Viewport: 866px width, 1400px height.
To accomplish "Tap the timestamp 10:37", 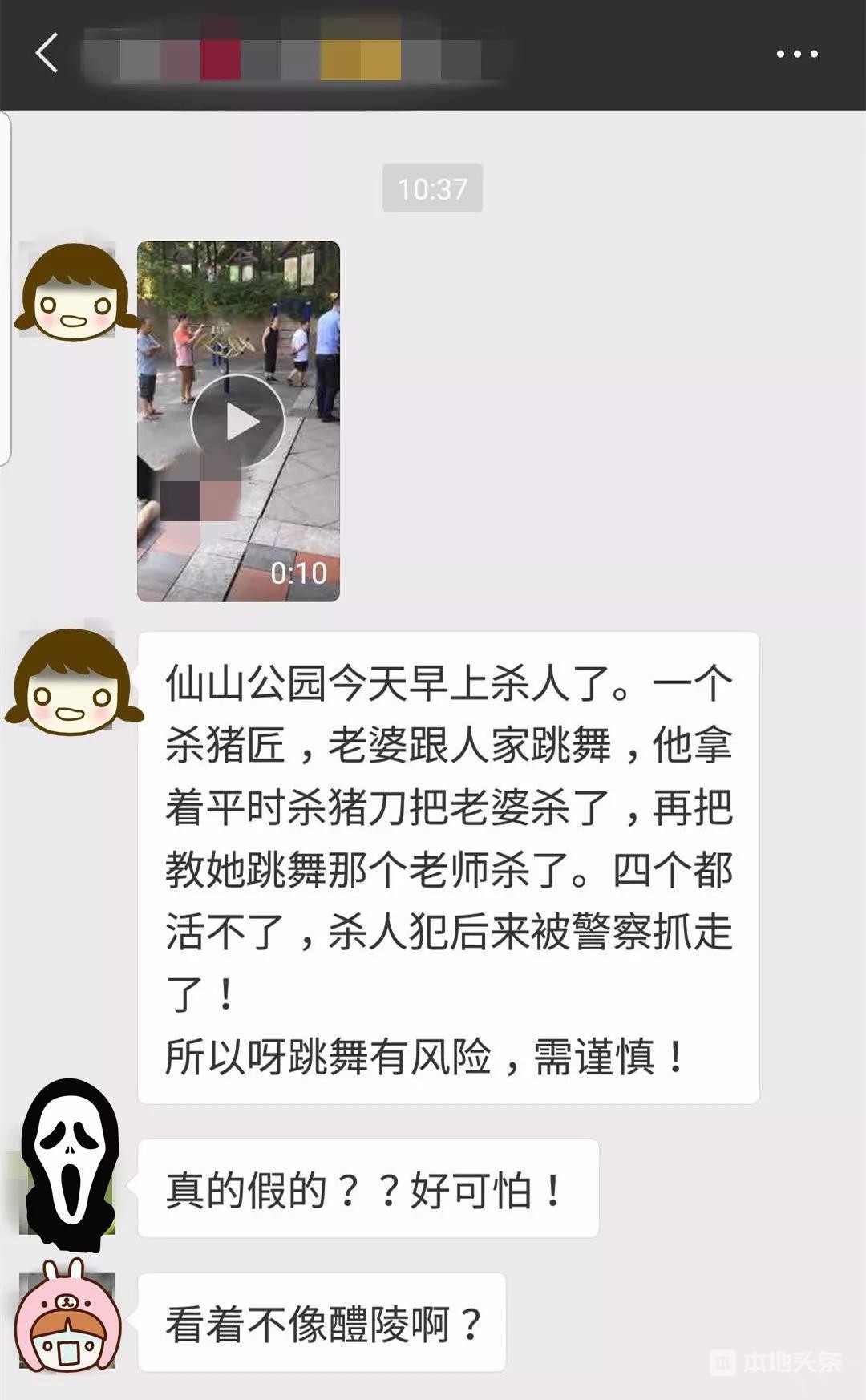I will tap(432, 188).
